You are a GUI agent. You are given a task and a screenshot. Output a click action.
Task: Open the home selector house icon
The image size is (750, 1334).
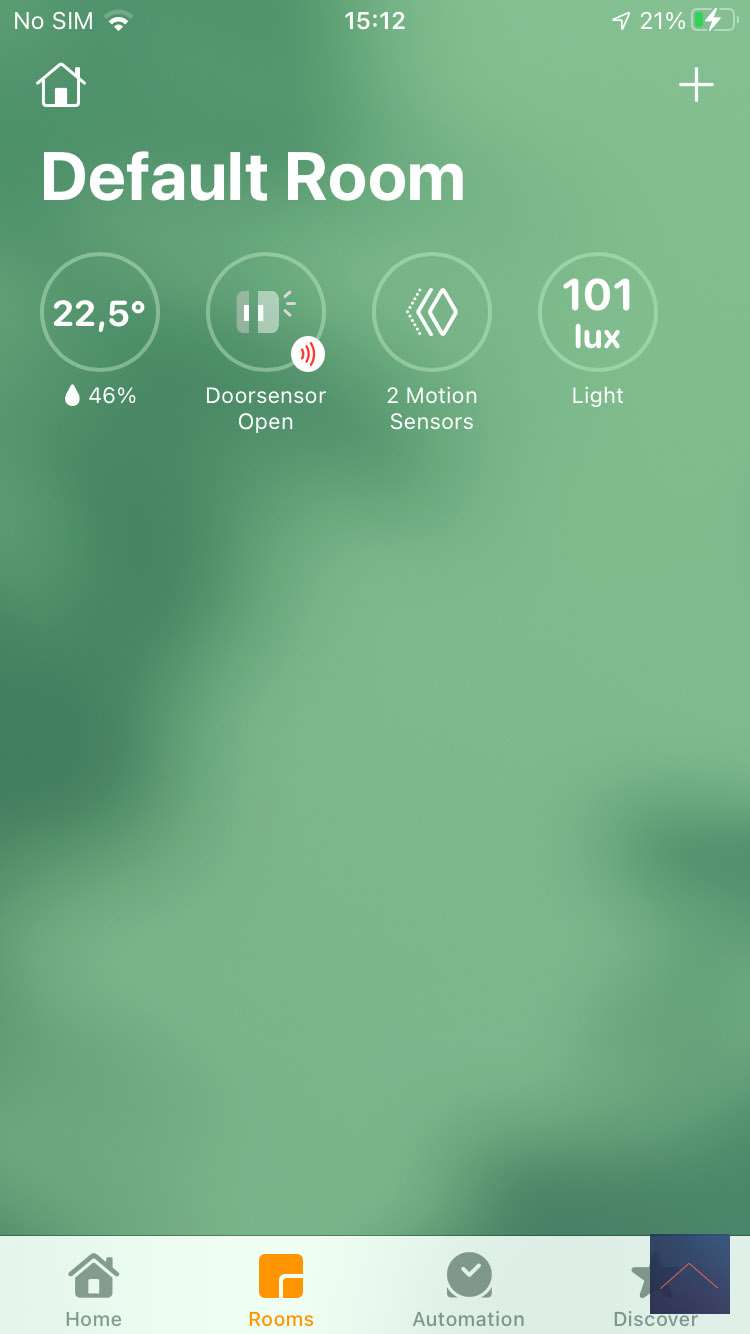(x=61, y=86)
